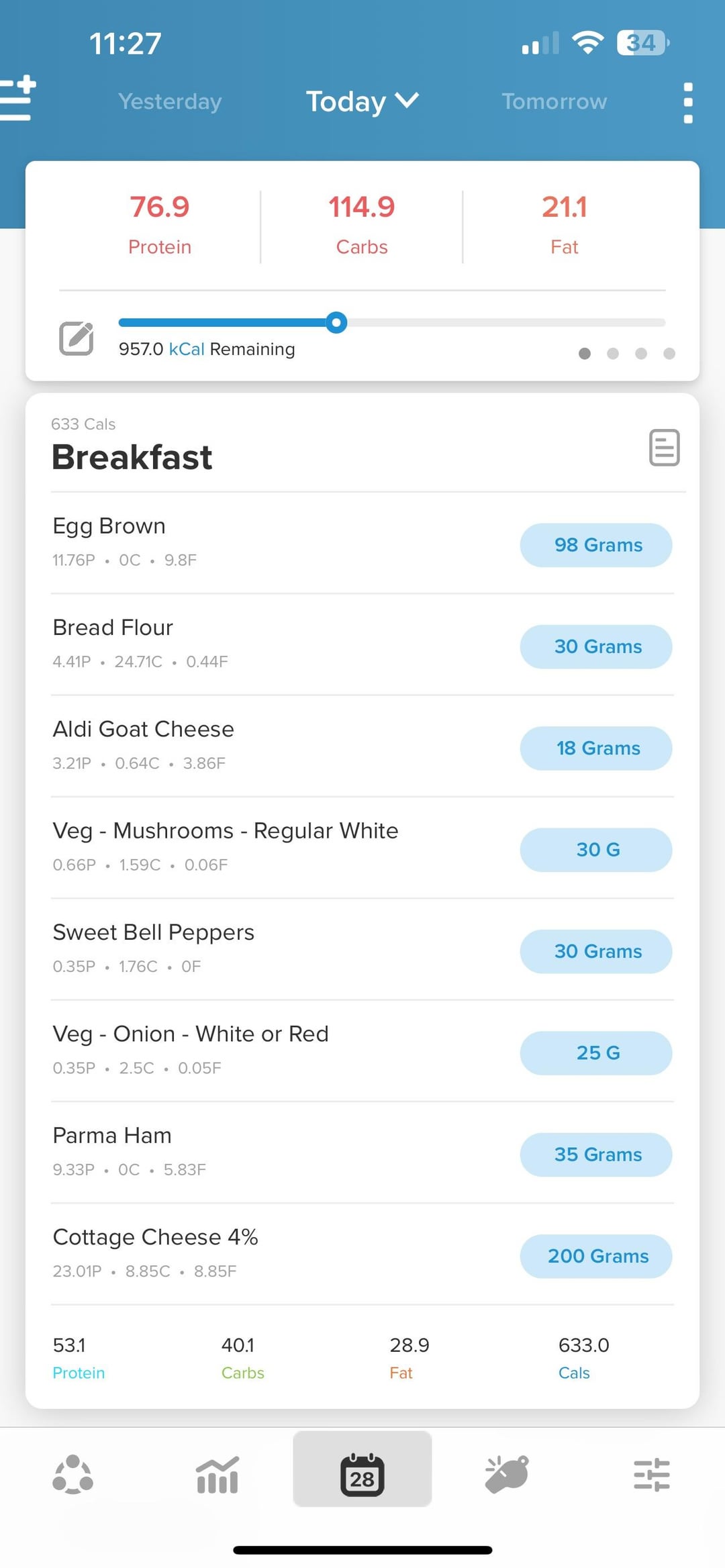The width and height of the screenshot is (725, 1568).
Task: Switch to Tomorrow's log
Action: (x=554, y=101)
